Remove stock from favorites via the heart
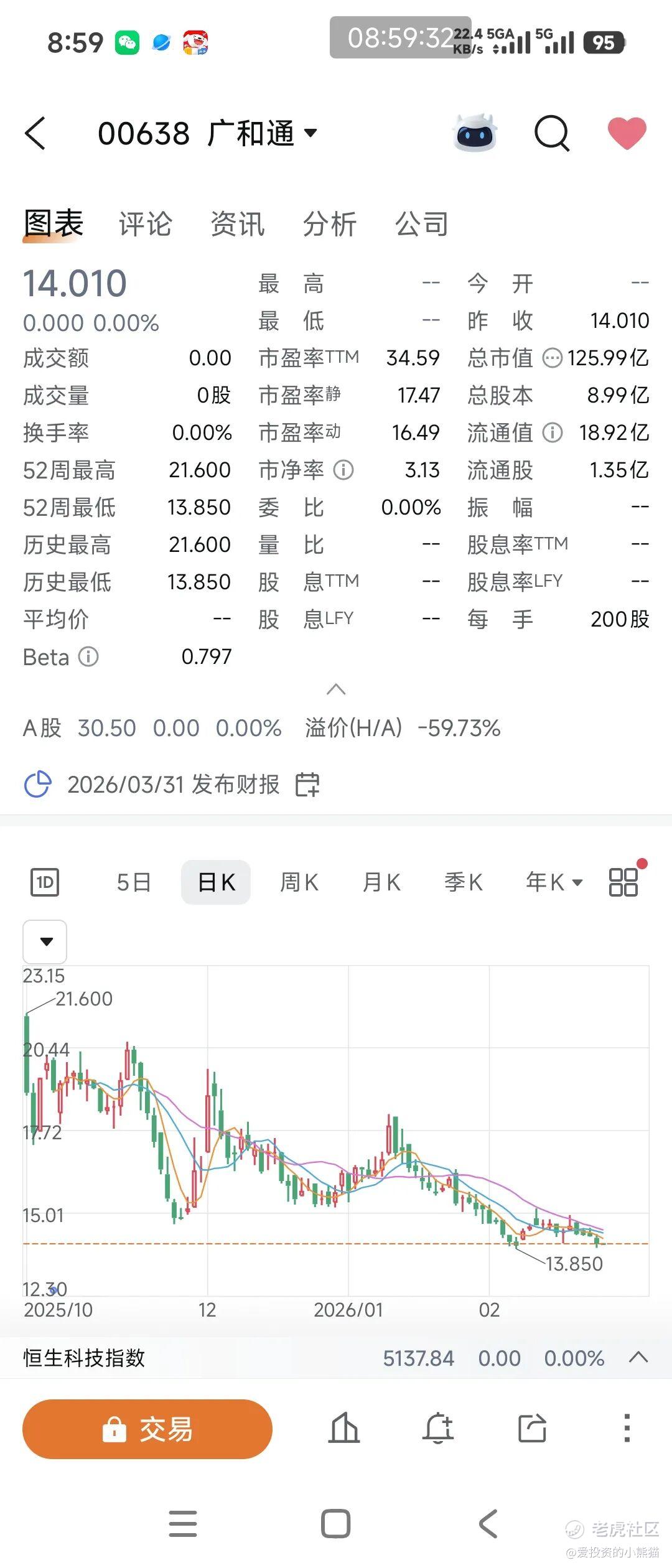The width and height of the screenshot is (672, 1568). [627, 133]
